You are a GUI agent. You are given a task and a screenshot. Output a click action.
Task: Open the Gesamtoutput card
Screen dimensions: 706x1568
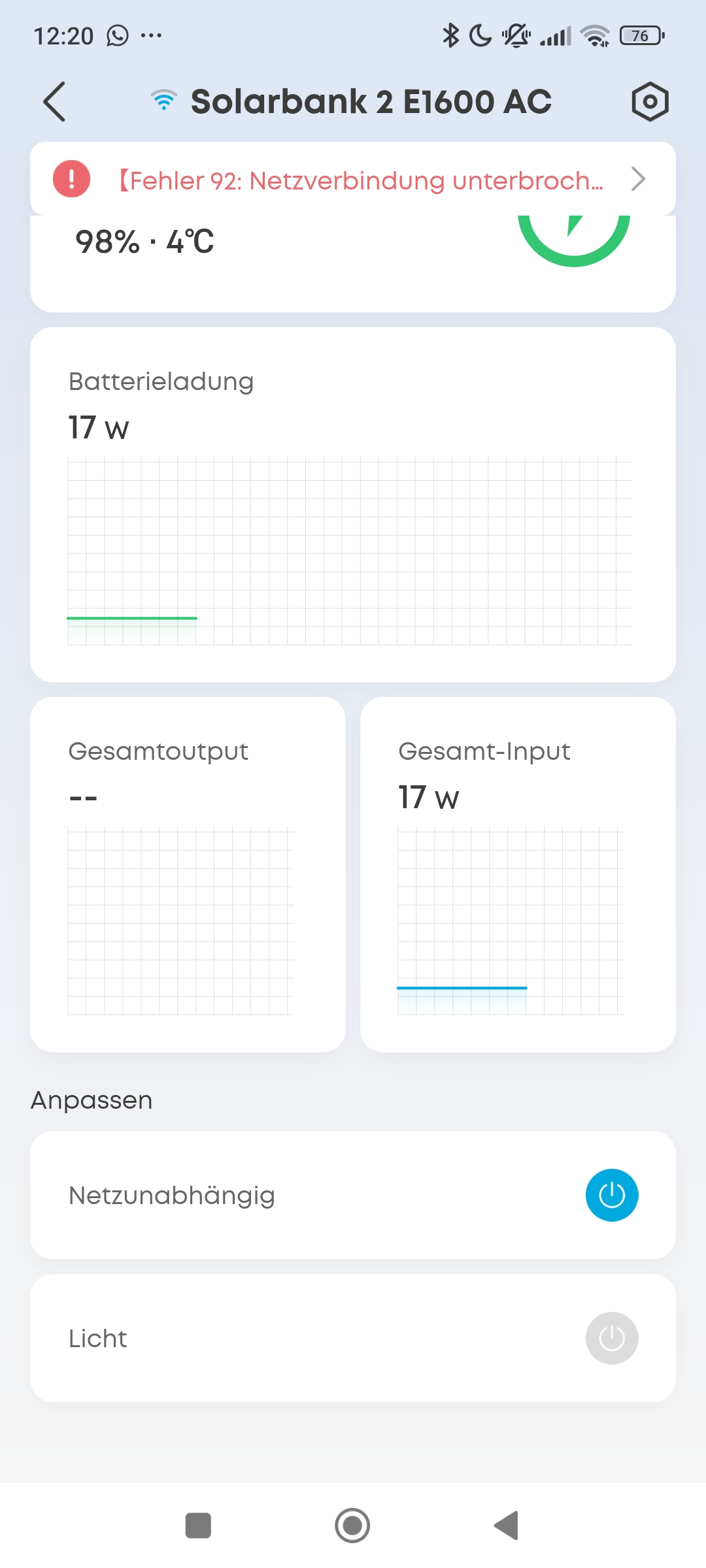click(x=188, y=875)
